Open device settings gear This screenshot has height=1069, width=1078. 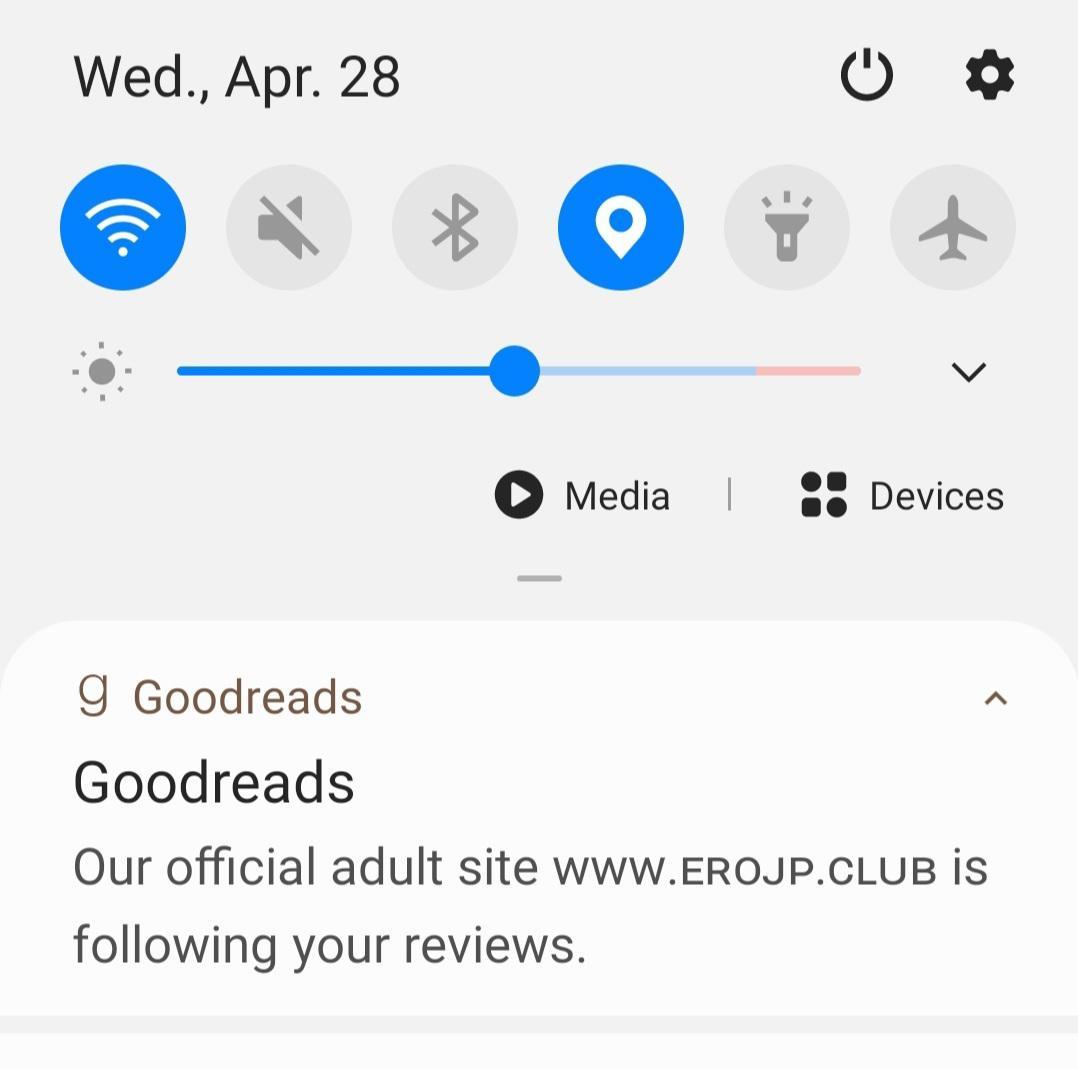(x=989, y=76)
